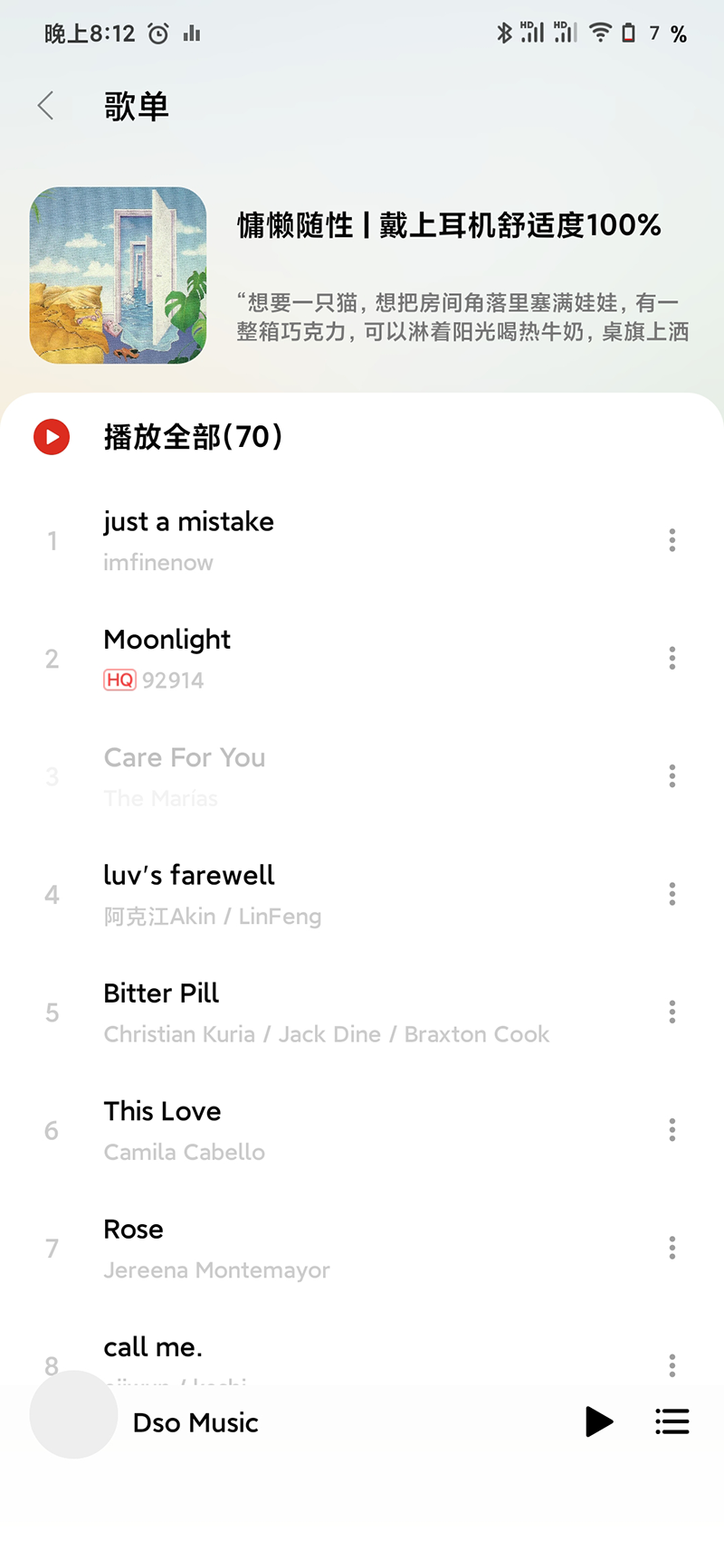Tap the three-dot menu for Bitter Pill
Screen dimensions: 724x1568
pos(672,1012)
